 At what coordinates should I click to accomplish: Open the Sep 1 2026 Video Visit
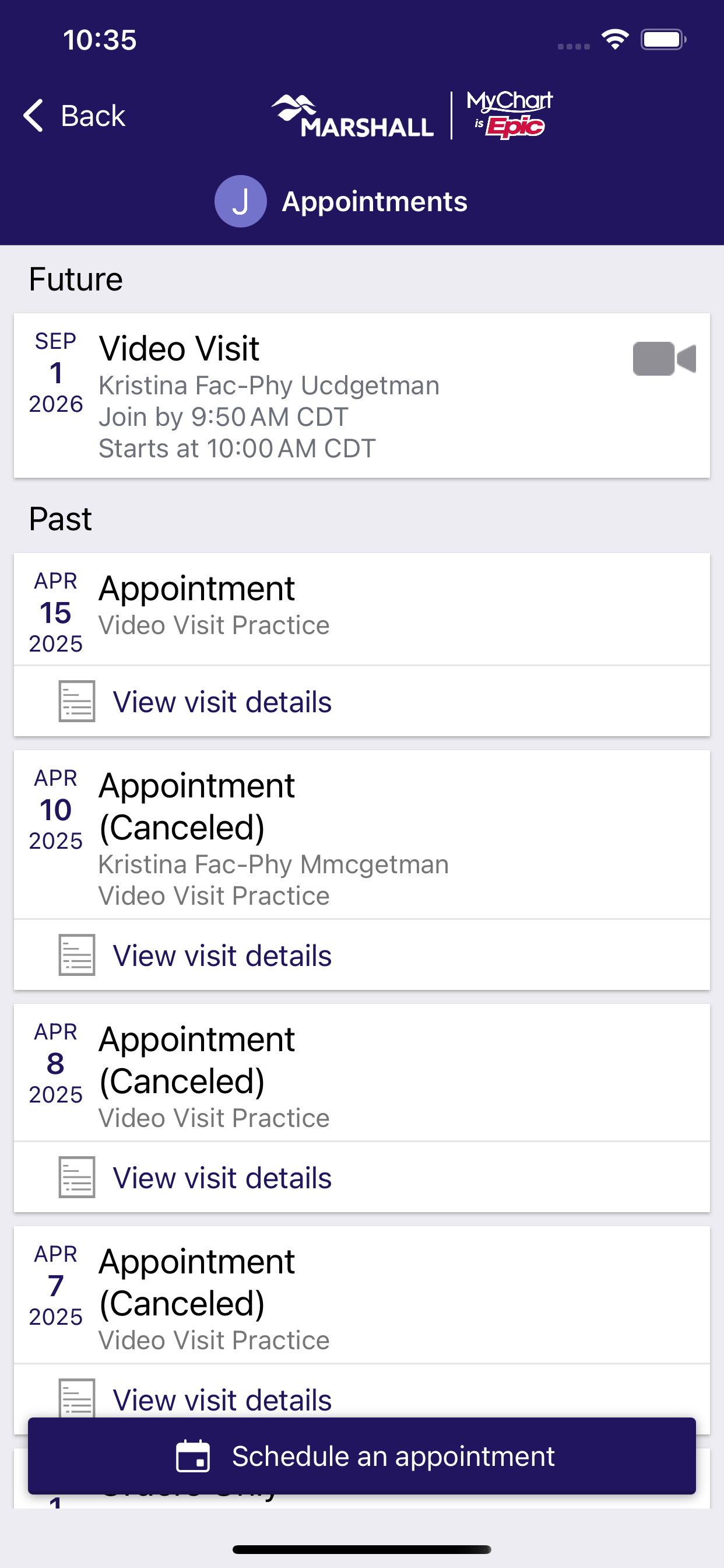362,395
